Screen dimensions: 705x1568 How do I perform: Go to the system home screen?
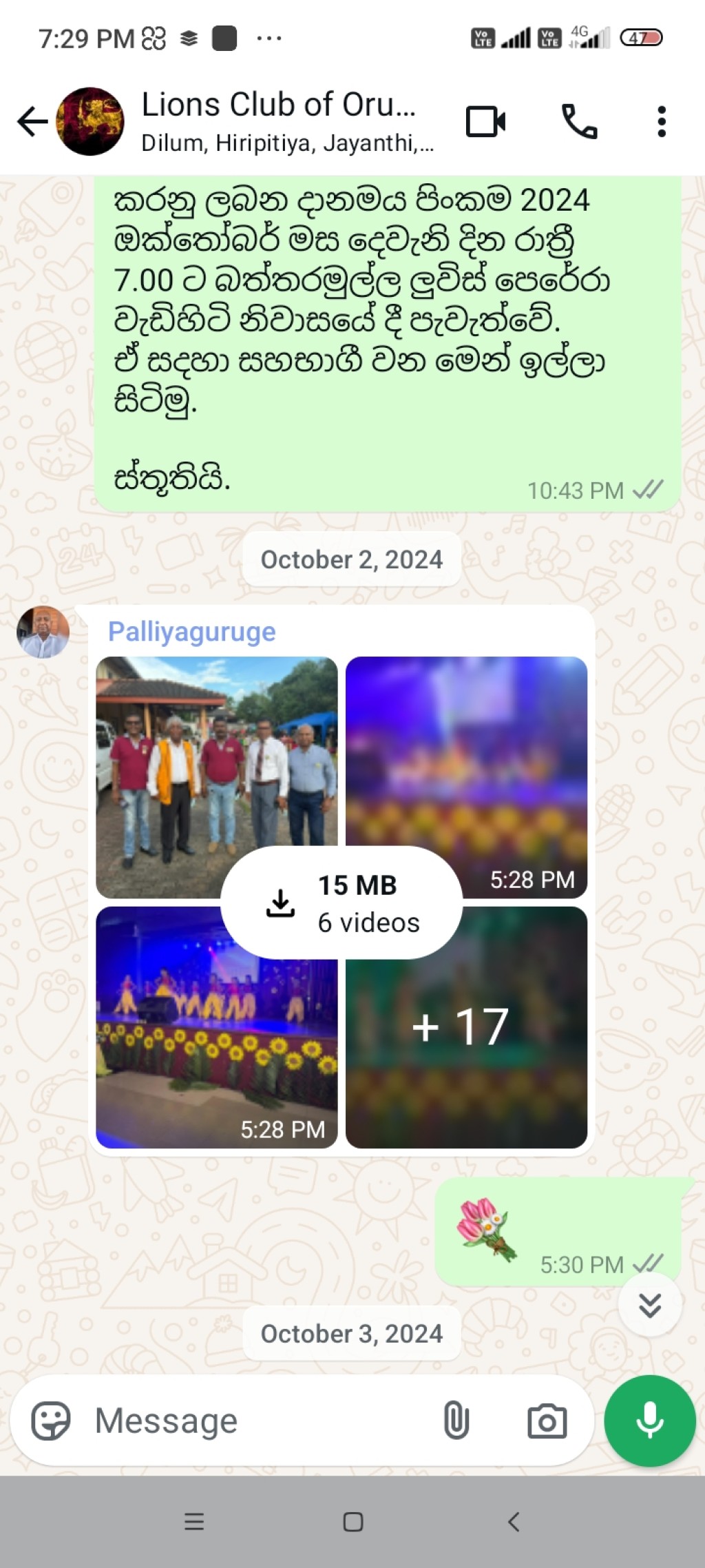(x=353, y=1522)
